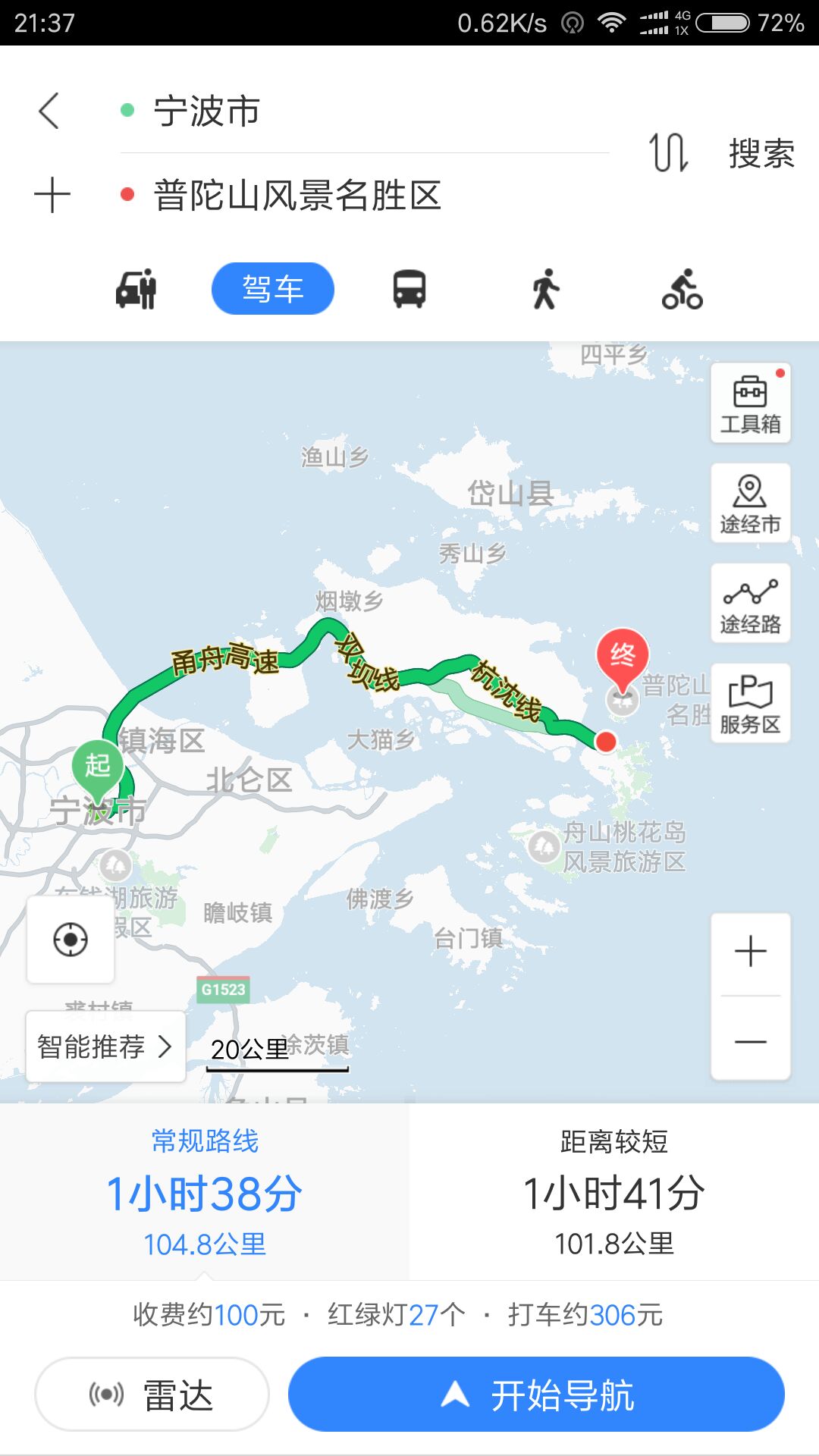Screen dimensions: 819x1456
Task: Swap the start and destination
Action: point(668,153)
